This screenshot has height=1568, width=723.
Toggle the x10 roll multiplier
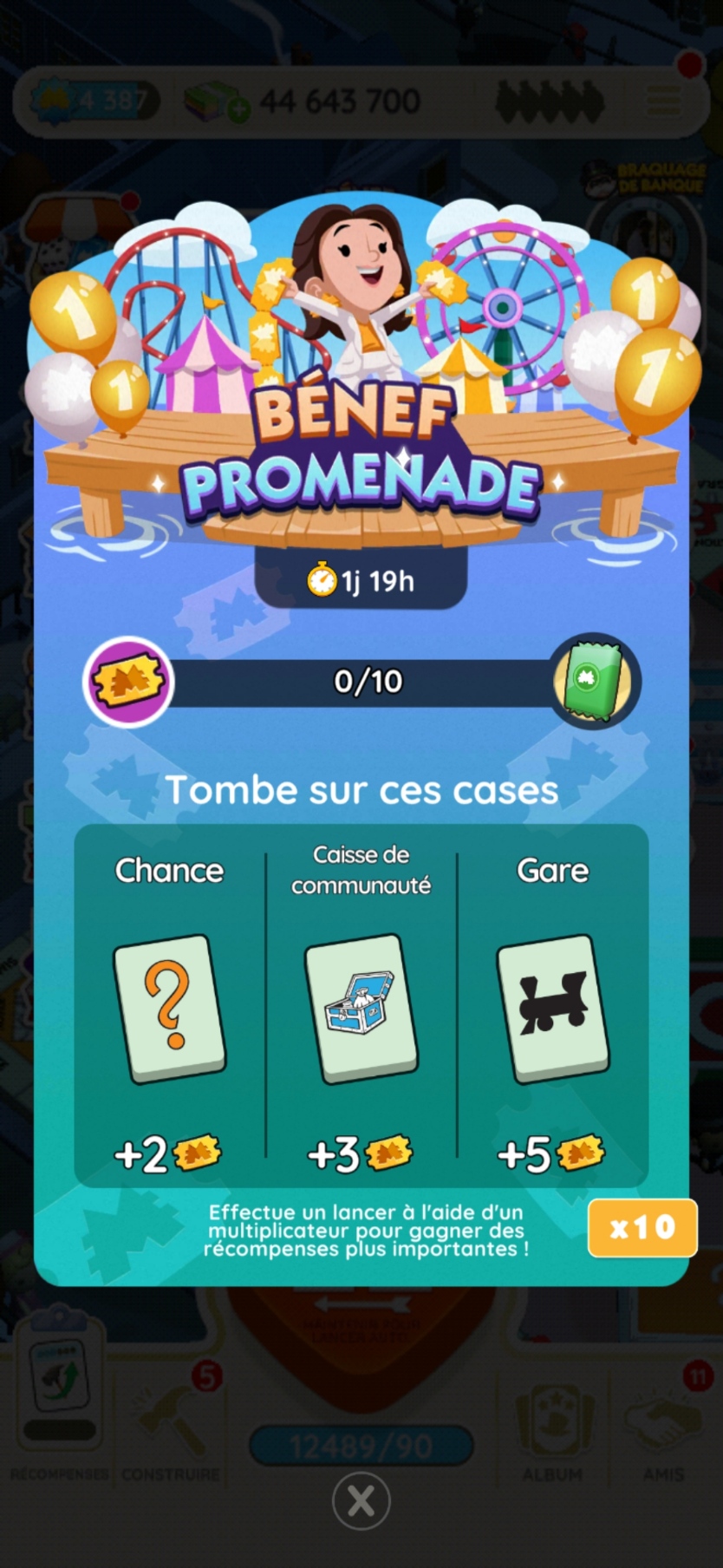click(642, 1226)
